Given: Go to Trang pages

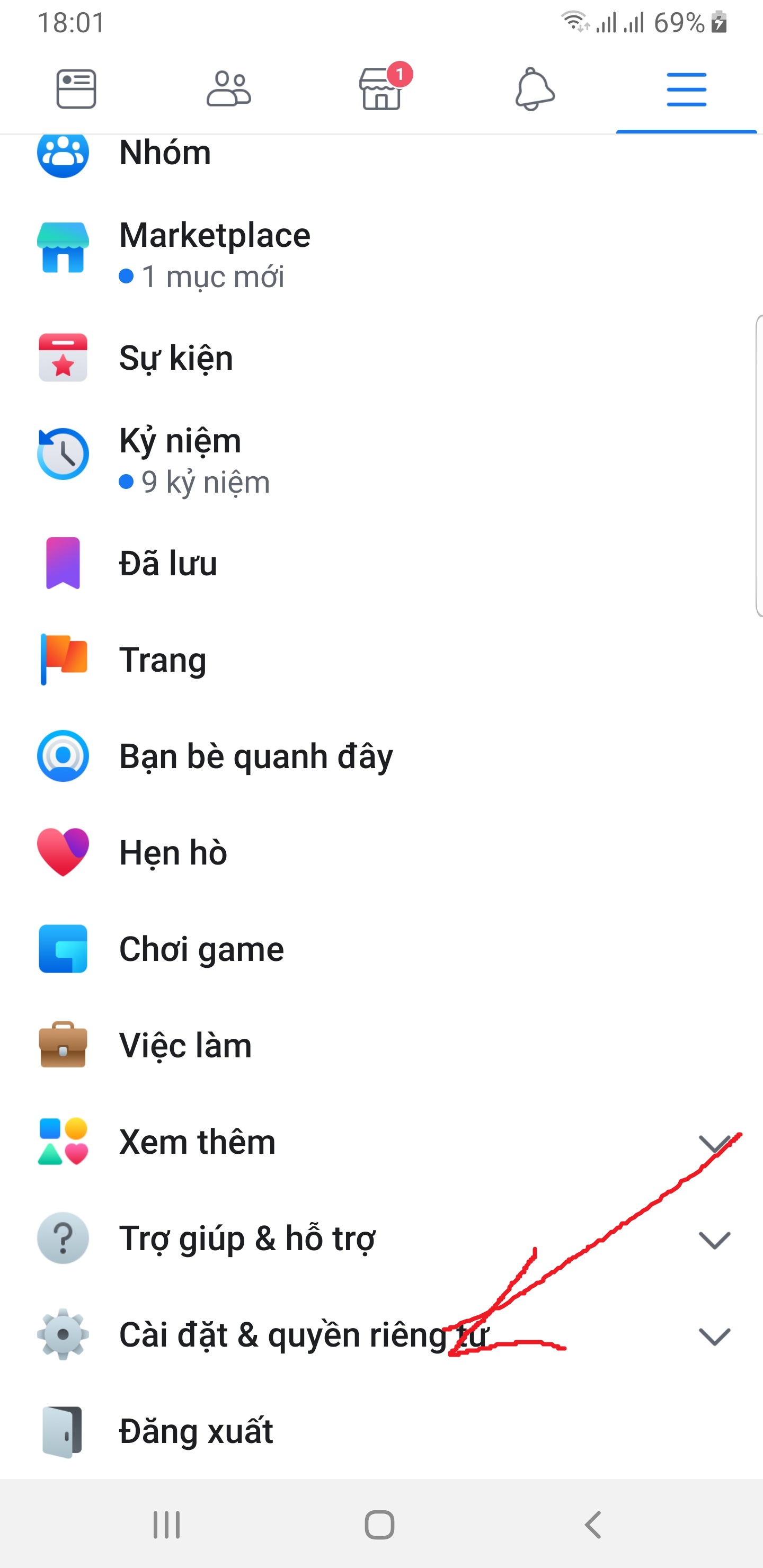Looking at the screenshot, I should (x=163, y=660).
